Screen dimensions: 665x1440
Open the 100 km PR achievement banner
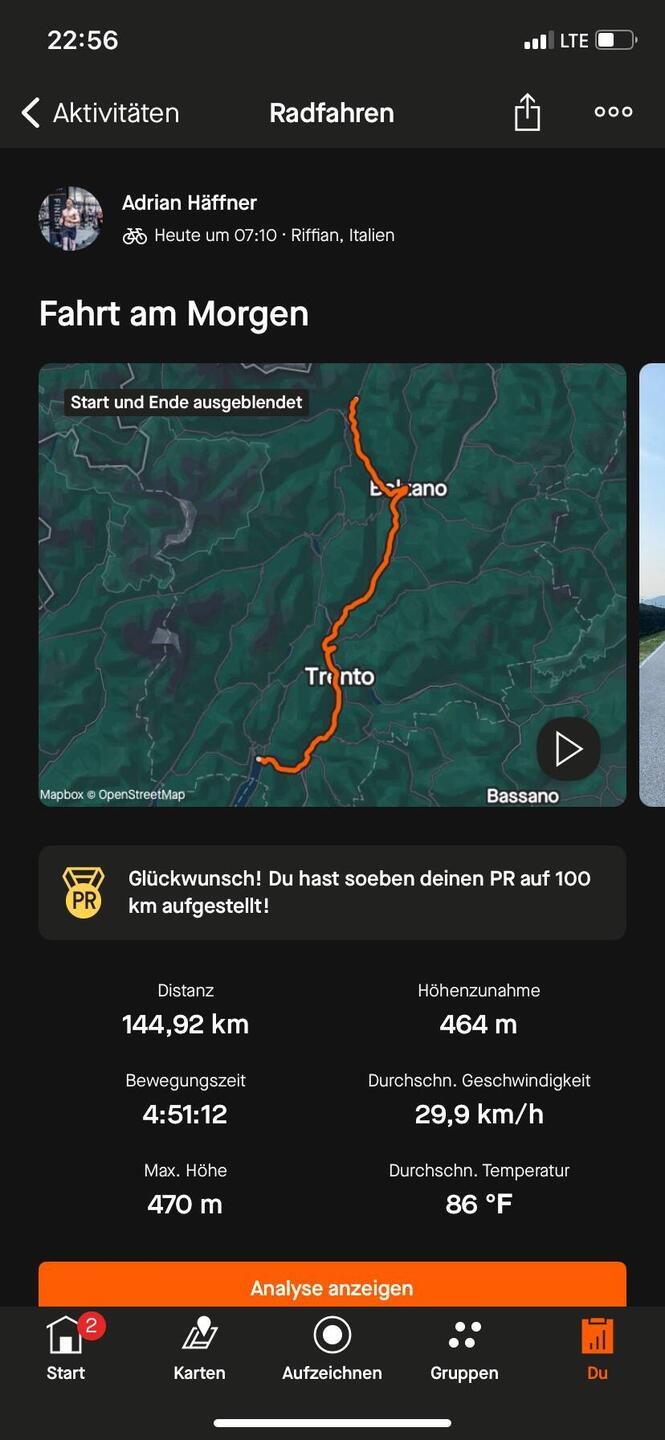point(332,892)
